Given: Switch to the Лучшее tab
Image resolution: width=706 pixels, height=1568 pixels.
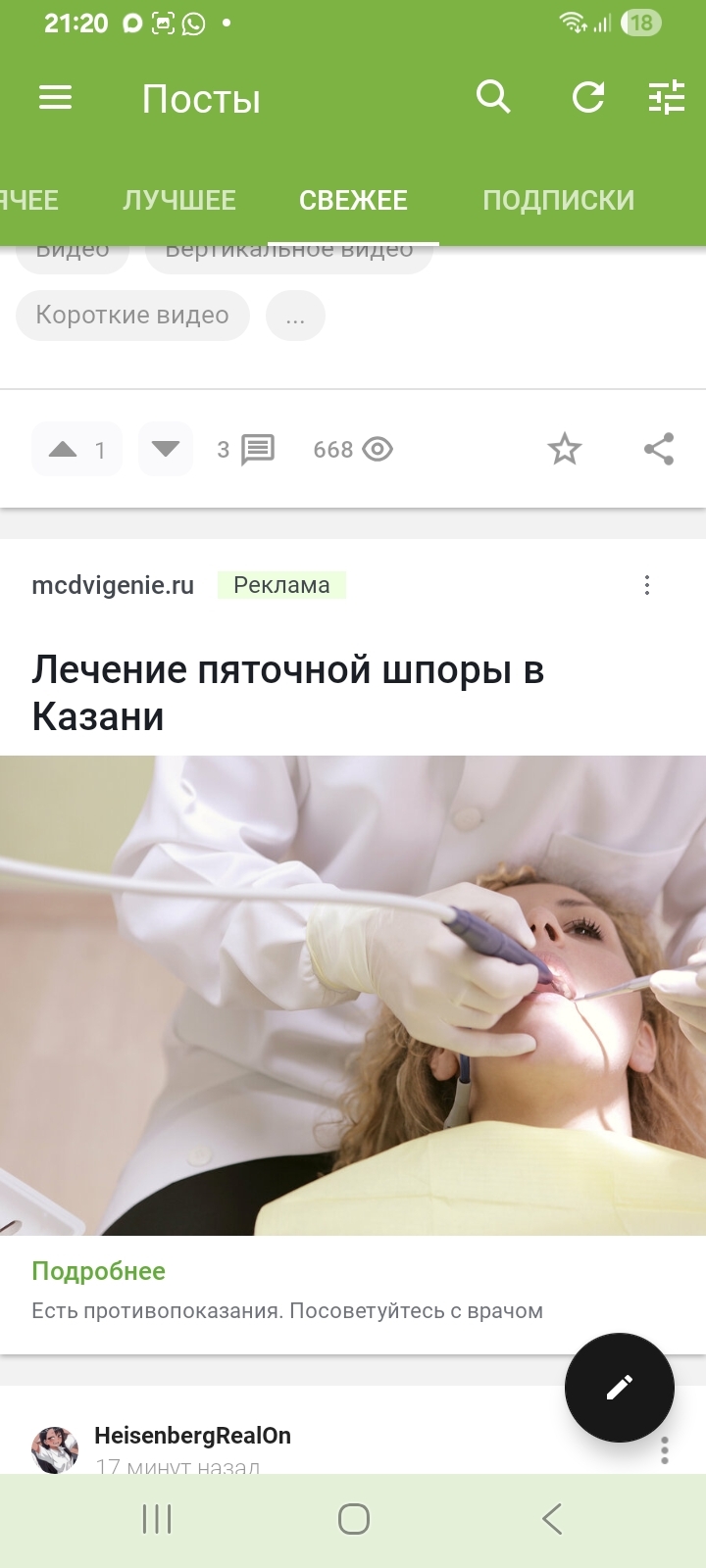Looking at the screenshot, I should (179, 200).
